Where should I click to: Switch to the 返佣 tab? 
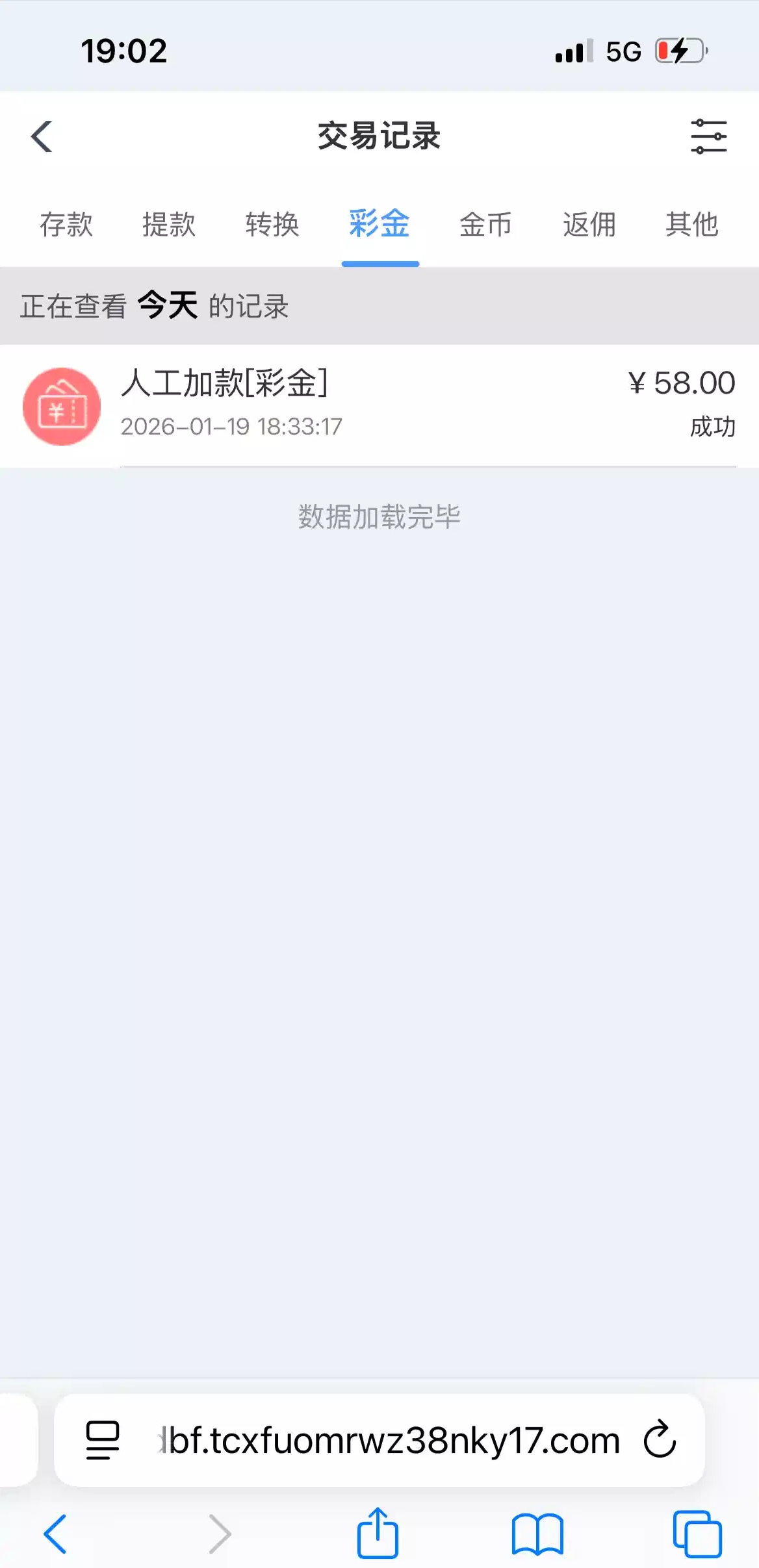589,225
